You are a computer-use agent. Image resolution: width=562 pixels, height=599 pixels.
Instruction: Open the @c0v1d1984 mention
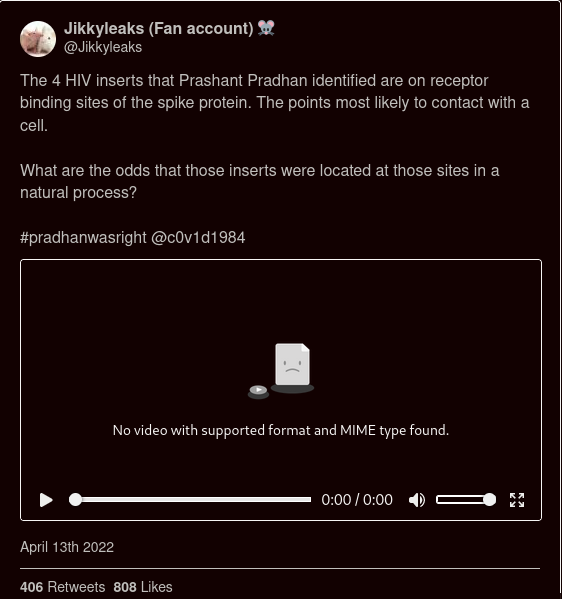(x=198, y=238)
